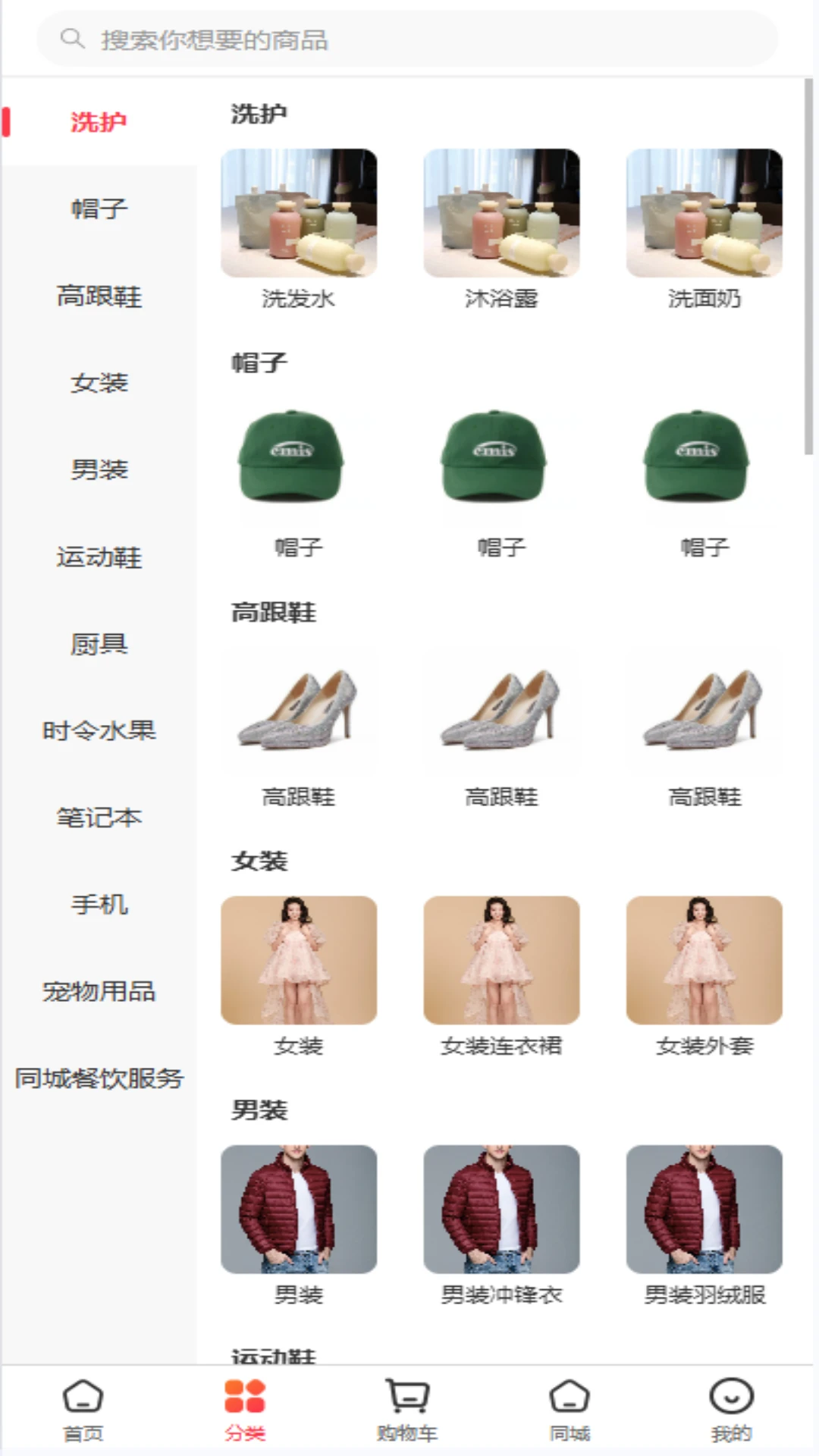Open 宠物用品 category

pyautogui.click(x=99, y=991)
